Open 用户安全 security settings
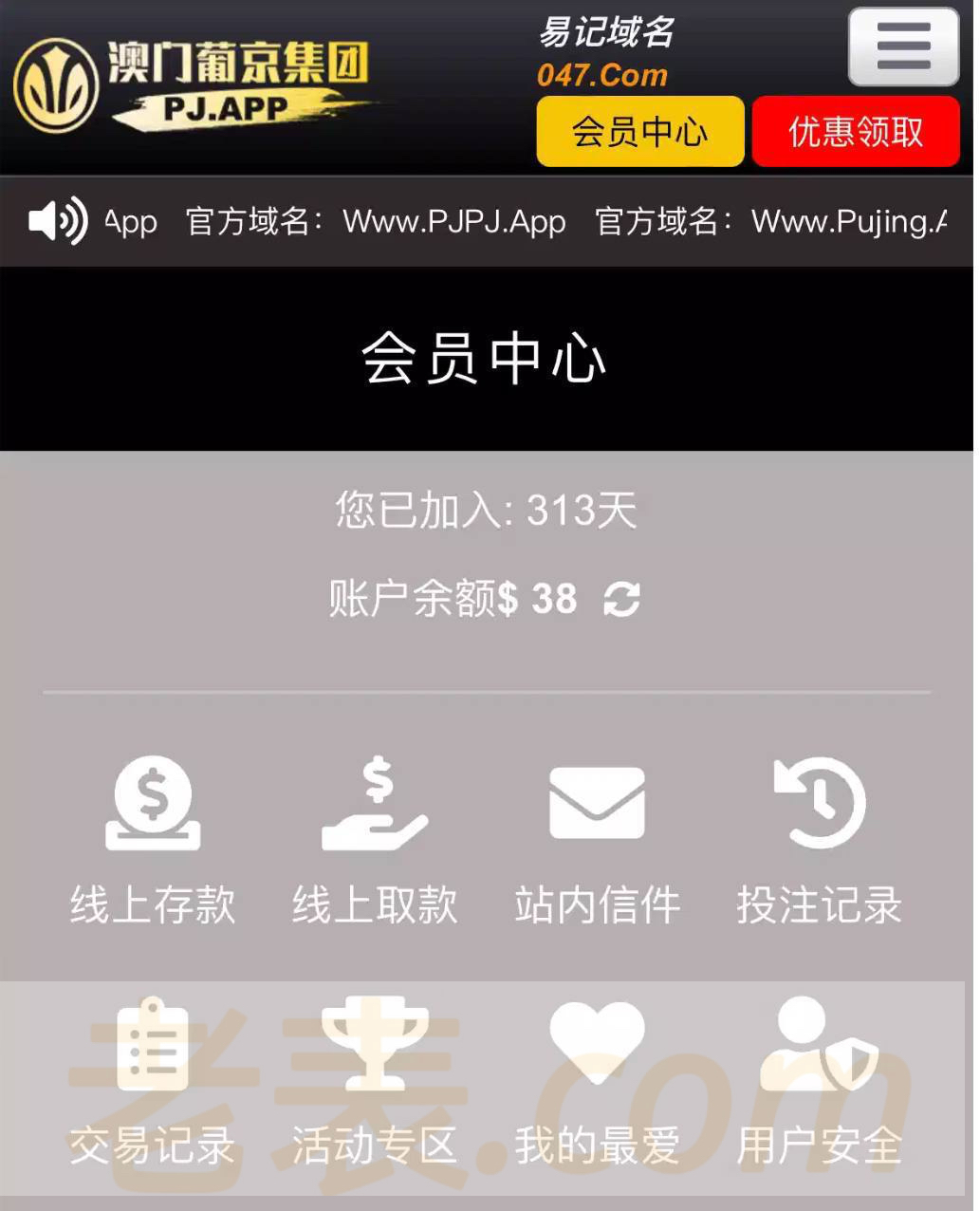 [x=819, y=1082]
